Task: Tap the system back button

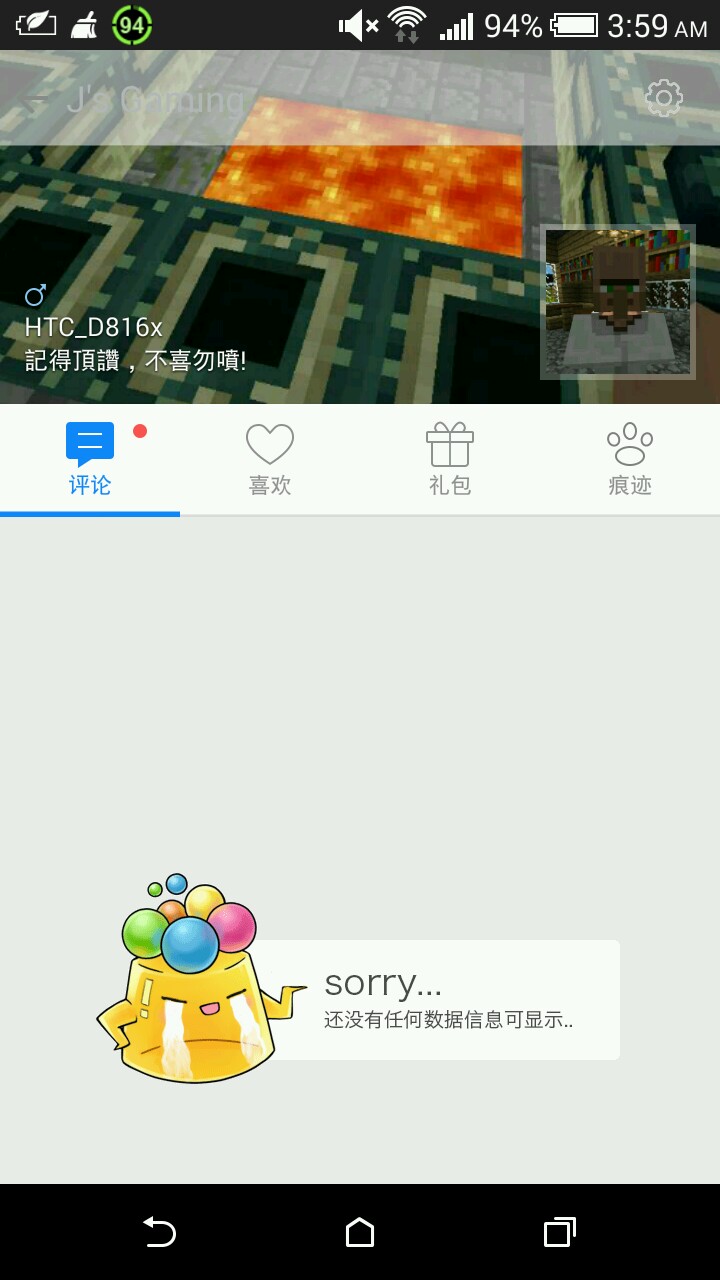Action: point(159,1232)
